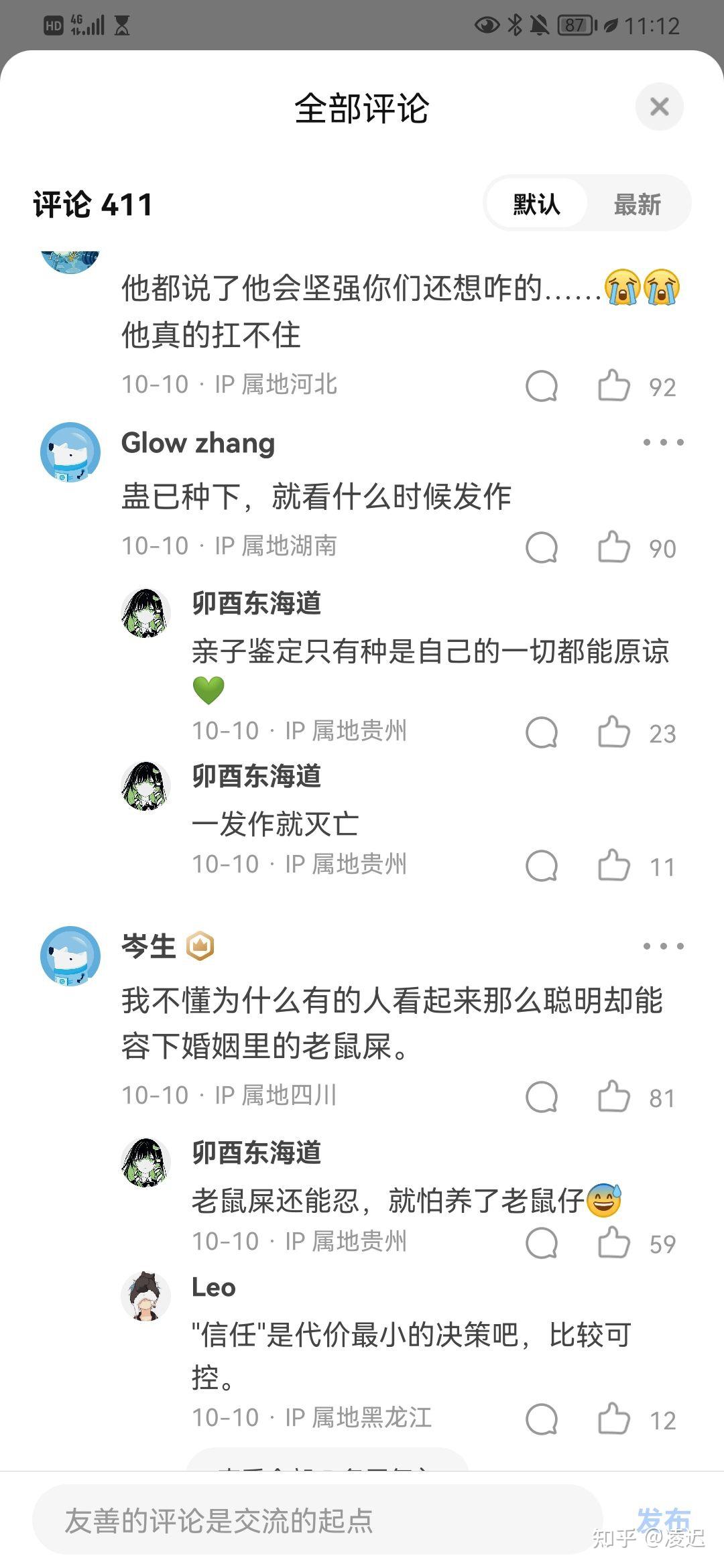Open Leo's profile avatar
724x1568 pixels.
click(145, 1296)
